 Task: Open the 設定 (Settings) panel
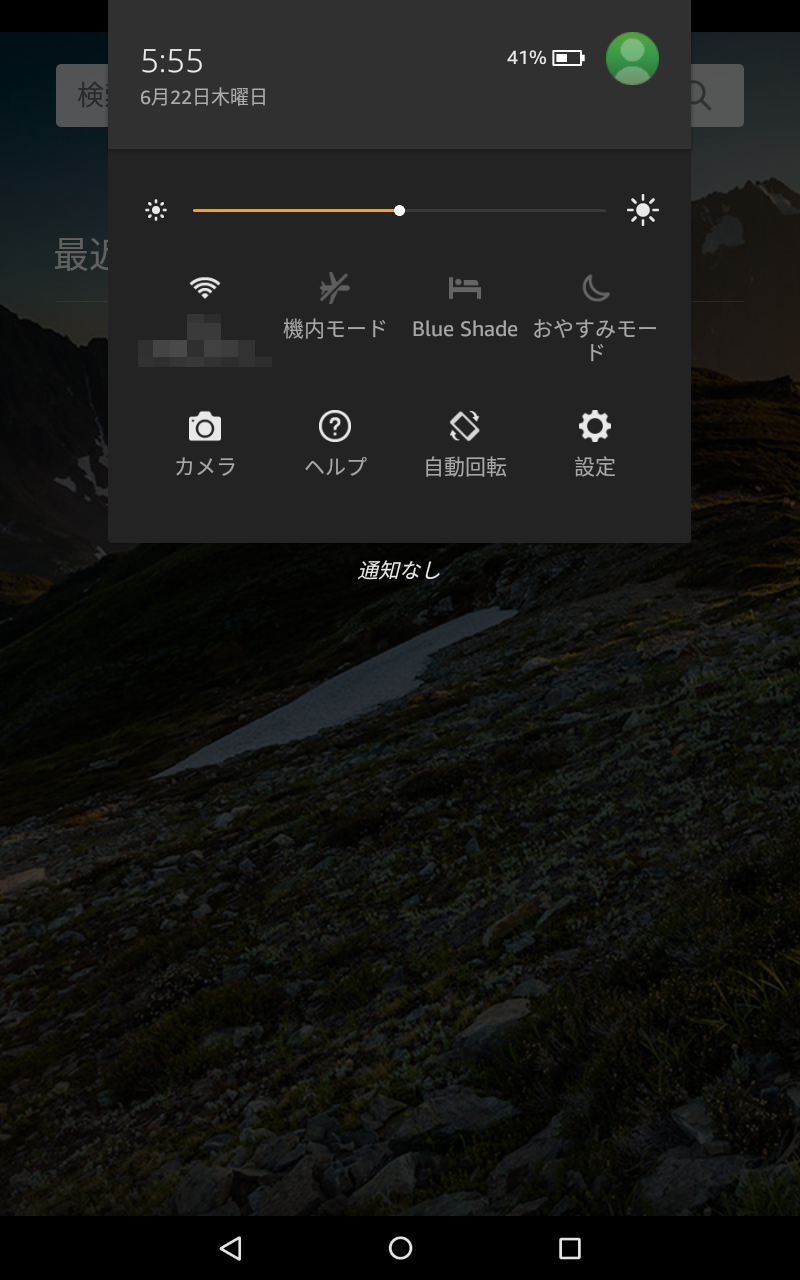594,440
